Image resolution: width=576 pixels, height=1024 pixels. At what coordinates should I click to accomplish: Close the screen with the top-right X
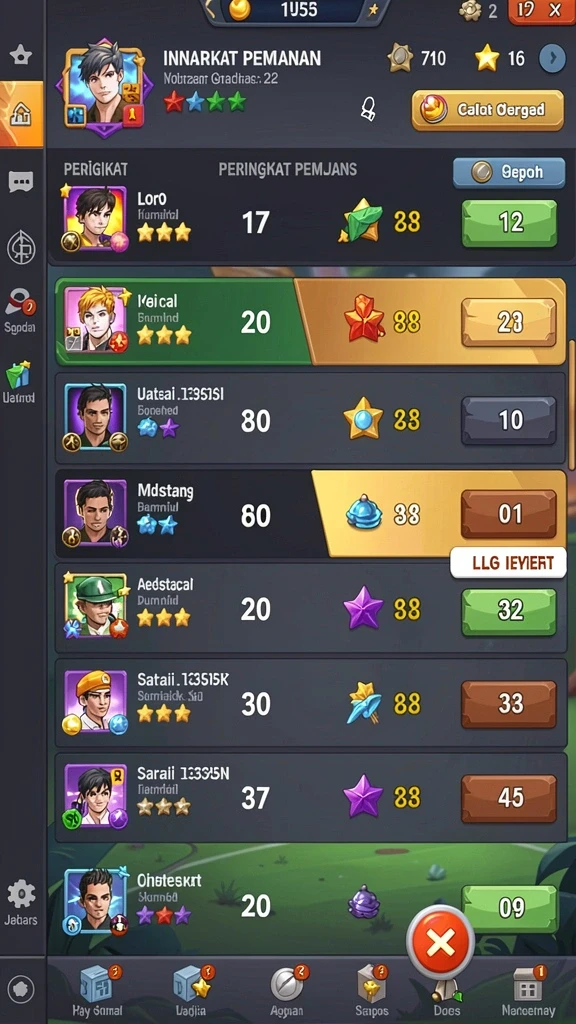[x=541, y=10]
